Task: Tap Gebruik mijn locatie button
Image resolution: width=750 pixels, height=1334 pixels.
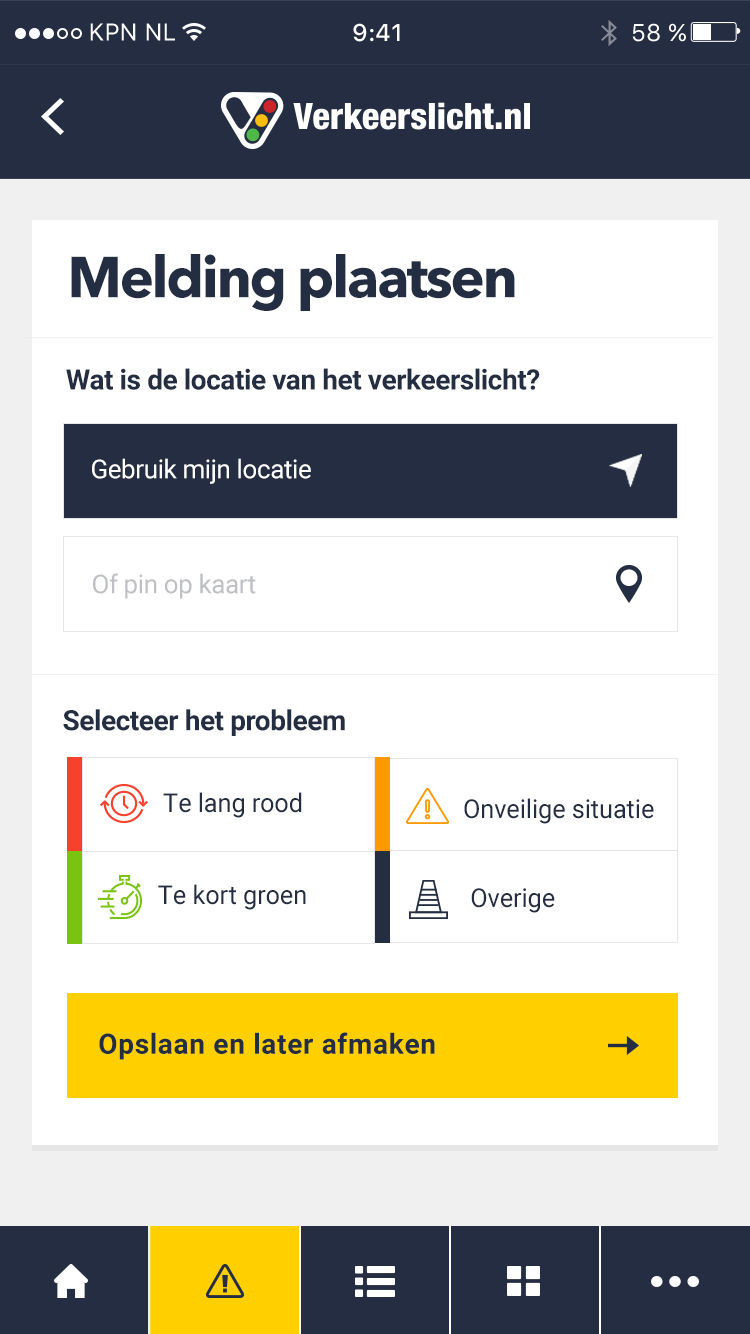Action: 370,470
